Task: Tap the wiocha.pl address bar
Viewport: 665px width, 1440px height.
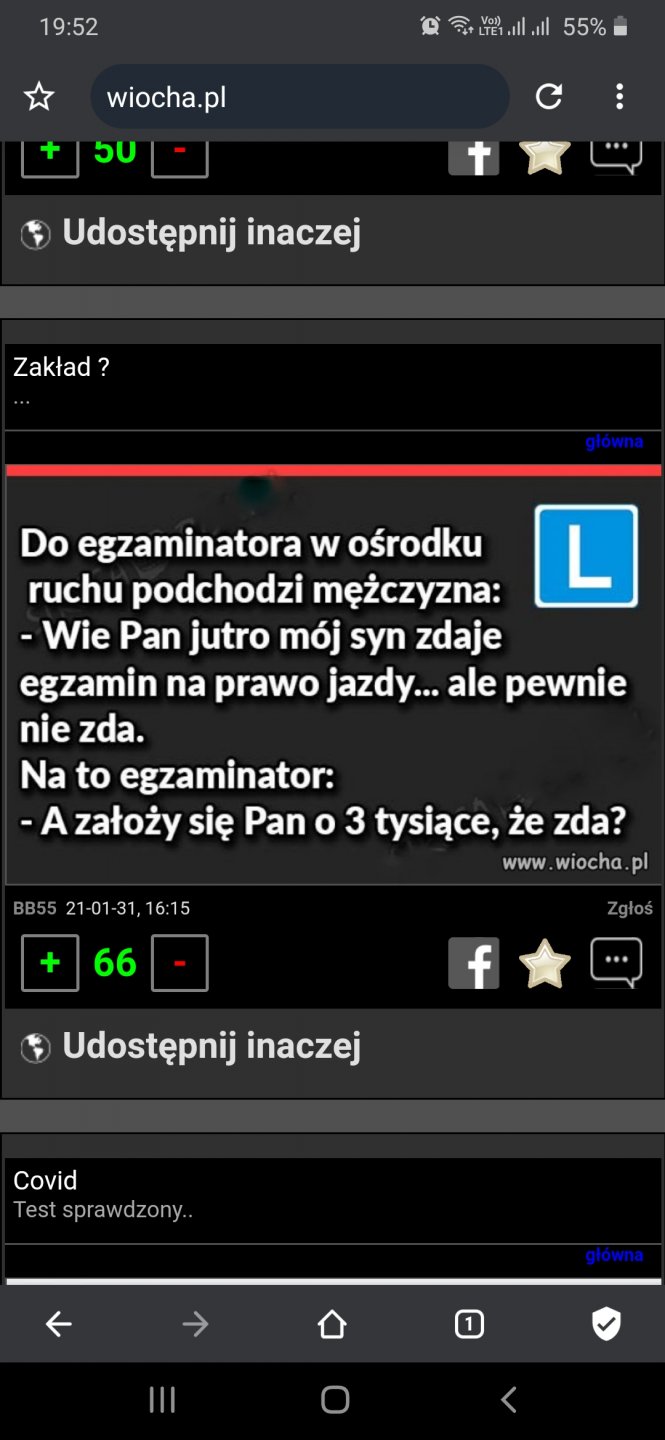Action: tap(300, 97)
